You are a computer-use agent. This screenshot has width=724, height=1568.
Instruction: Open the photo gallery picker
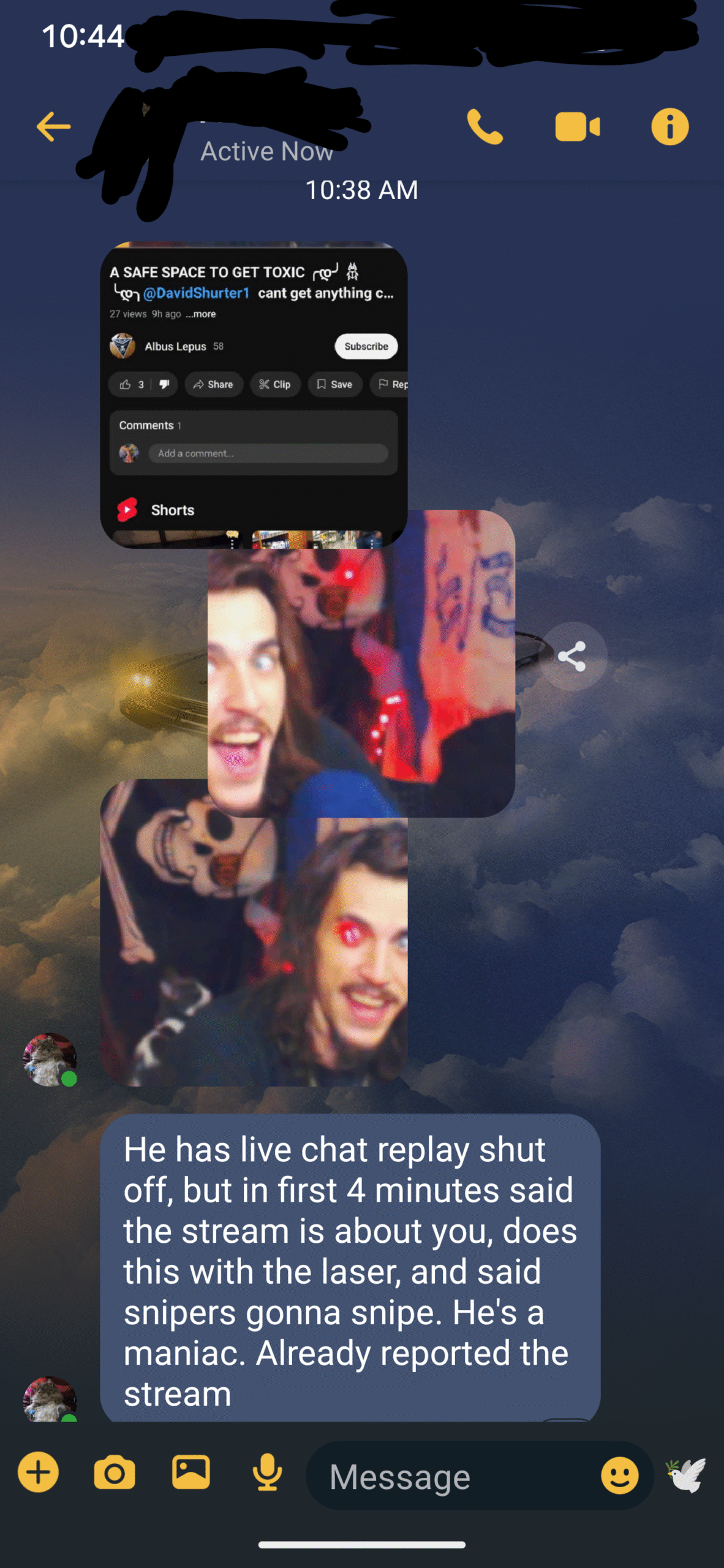[191, 1472]
